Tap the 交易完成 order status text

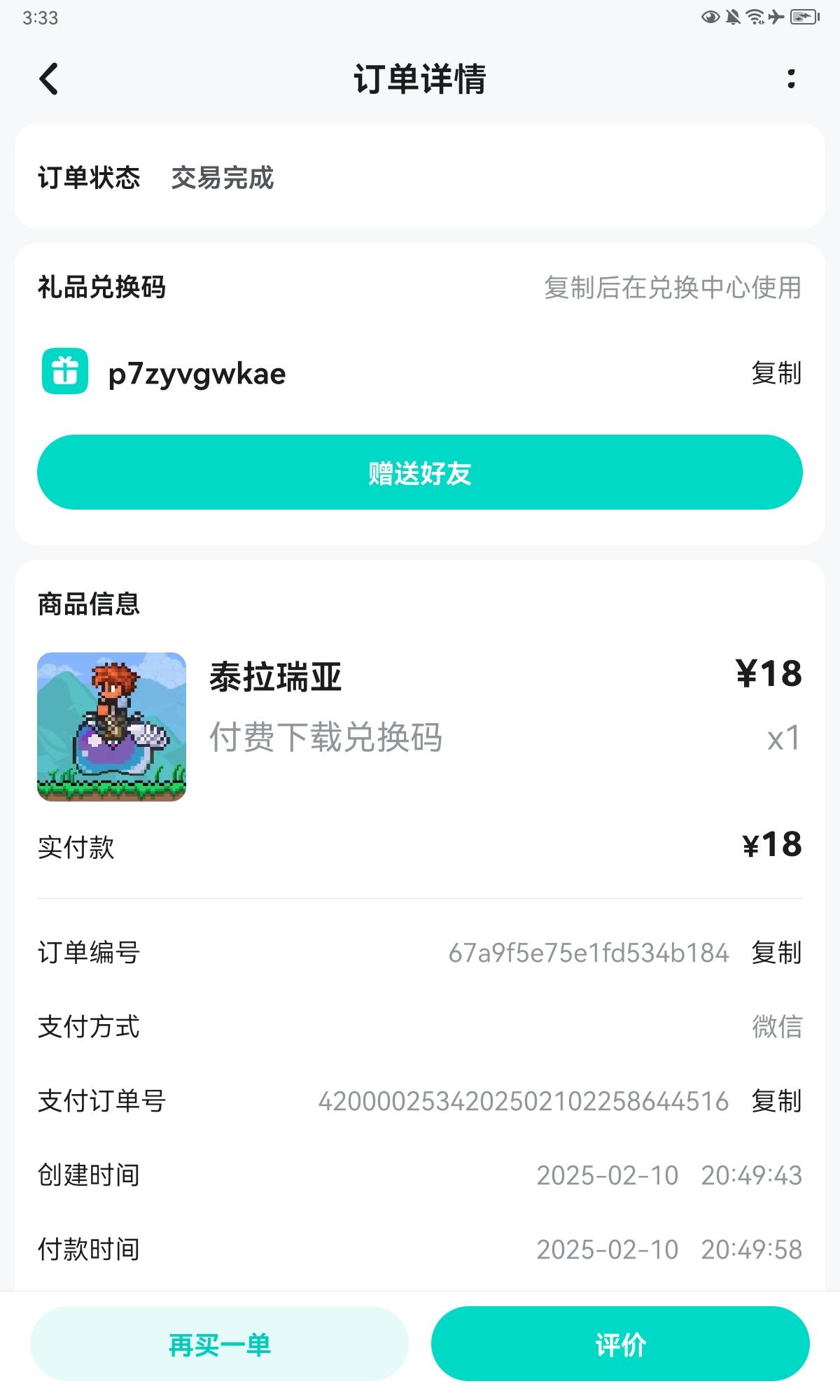point(221,179)
